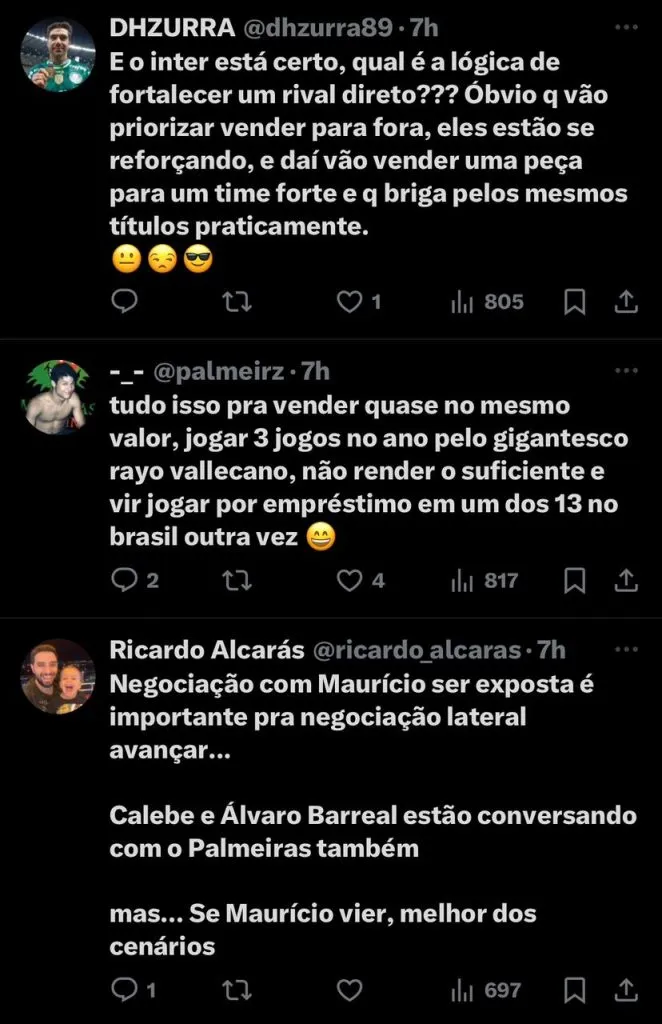
Task: Share @palmeirz's tweet
Action: click(625, 579)
